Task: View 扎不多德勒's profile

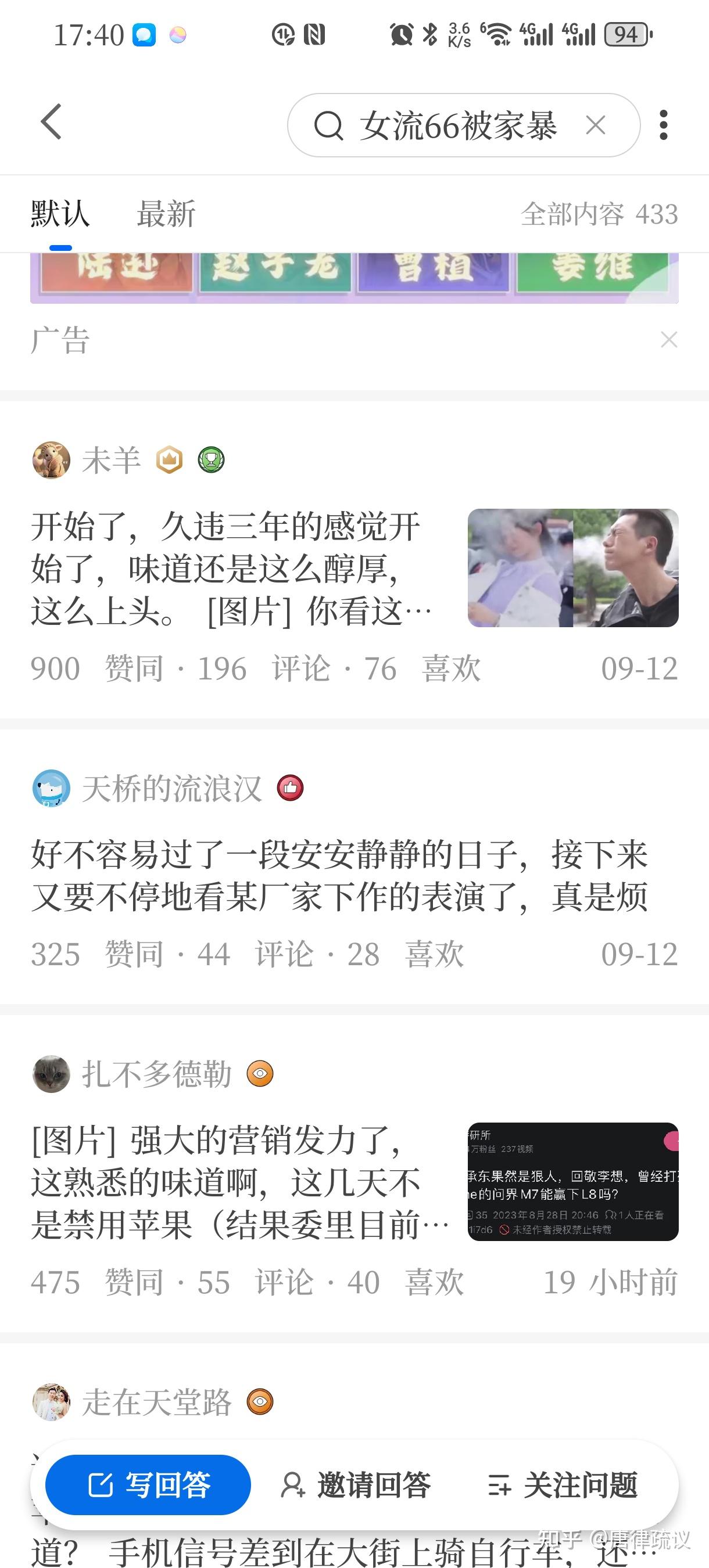Action: click(156, 1074)
